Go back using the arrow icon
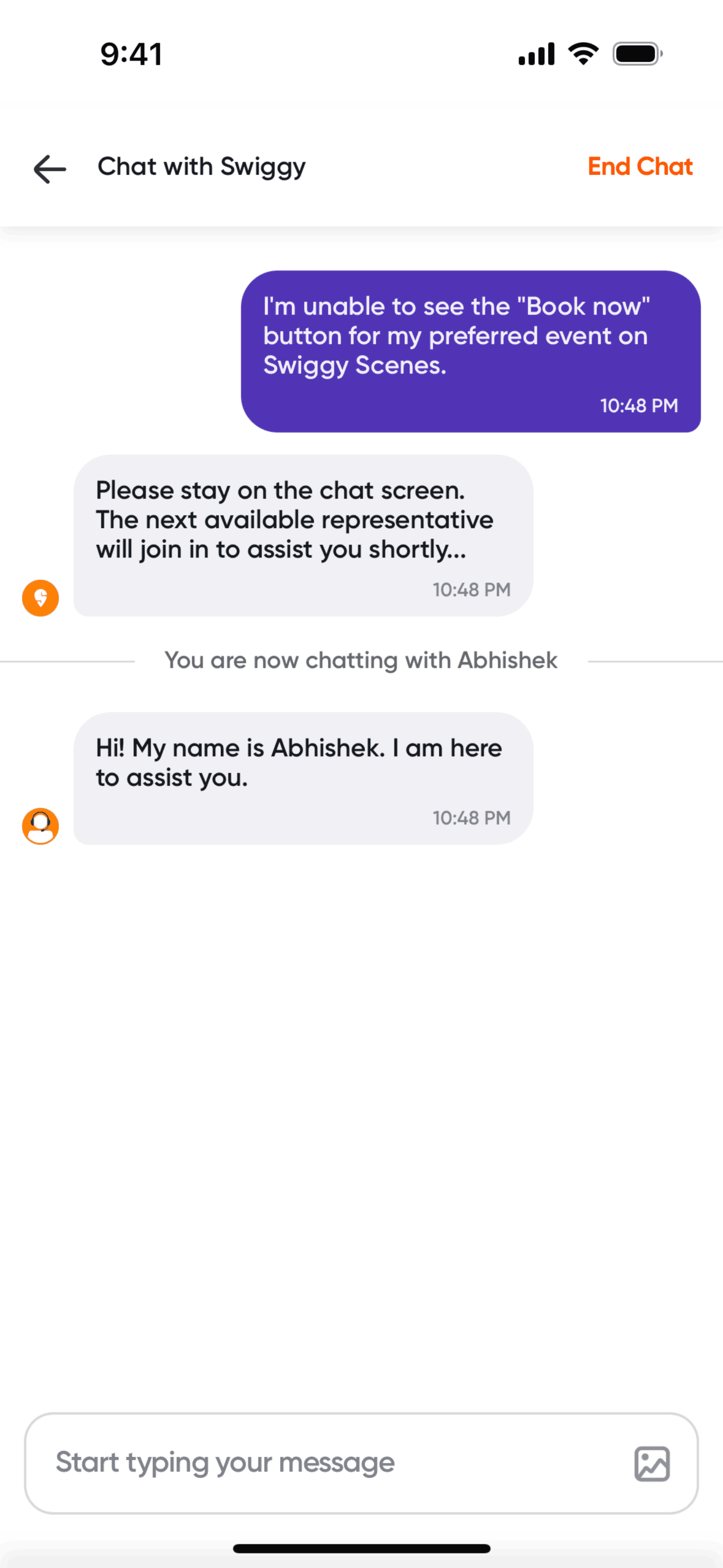 (x=50, y=169)
